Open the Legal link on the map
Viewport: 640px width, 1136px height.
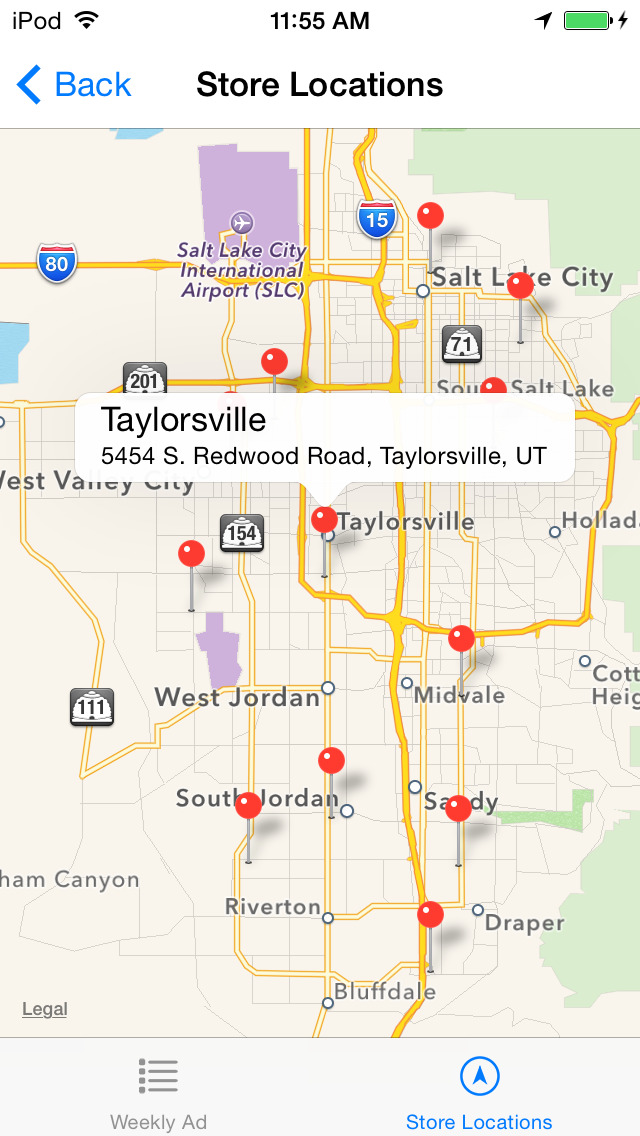(x=45, y=1009)
